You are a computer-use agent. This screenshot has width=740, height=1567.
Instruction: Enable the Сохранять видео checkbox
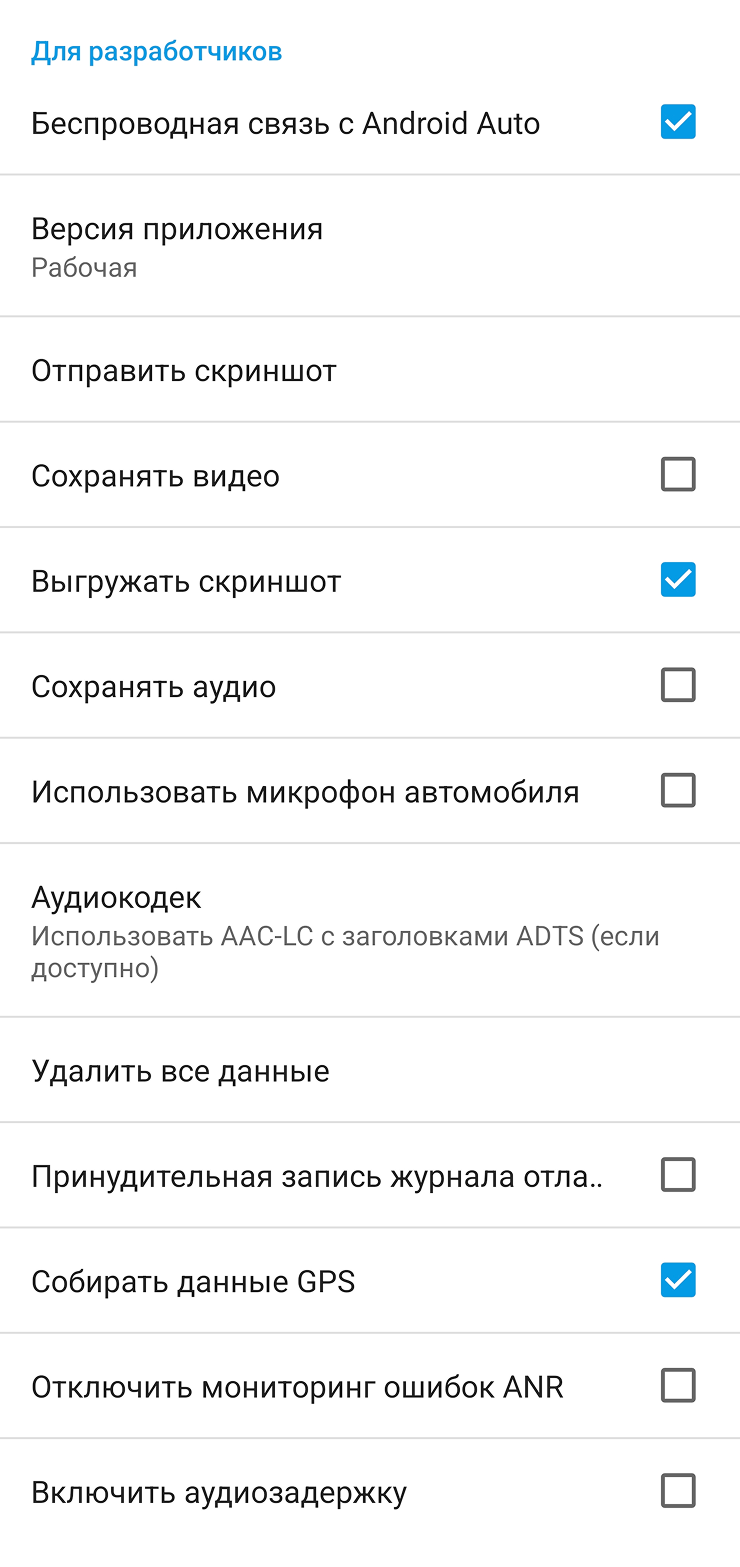click(x=677, y=475)
